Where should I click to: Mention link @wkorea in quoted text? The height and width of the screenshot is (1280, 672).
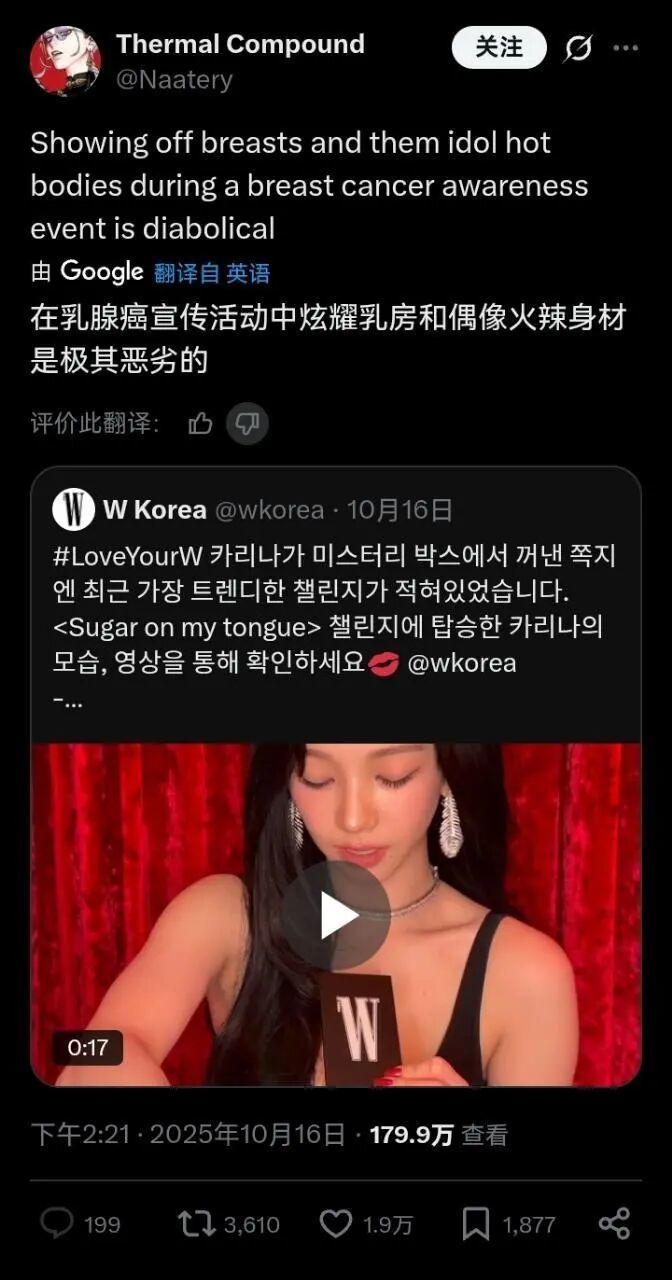point(461,662)
